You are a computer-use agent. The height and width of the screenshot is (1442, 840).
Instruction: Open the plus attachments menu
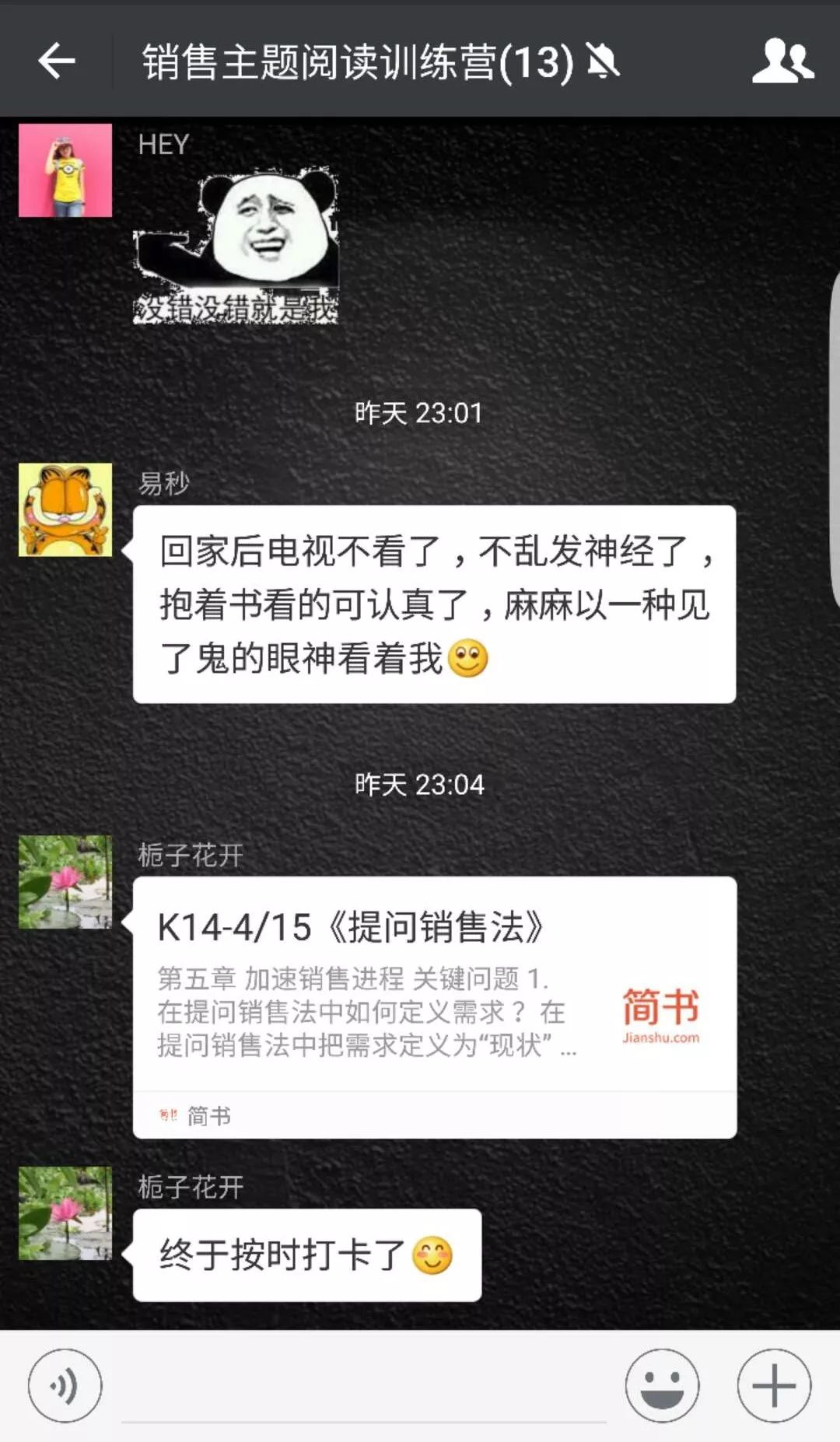[774, 1385]
